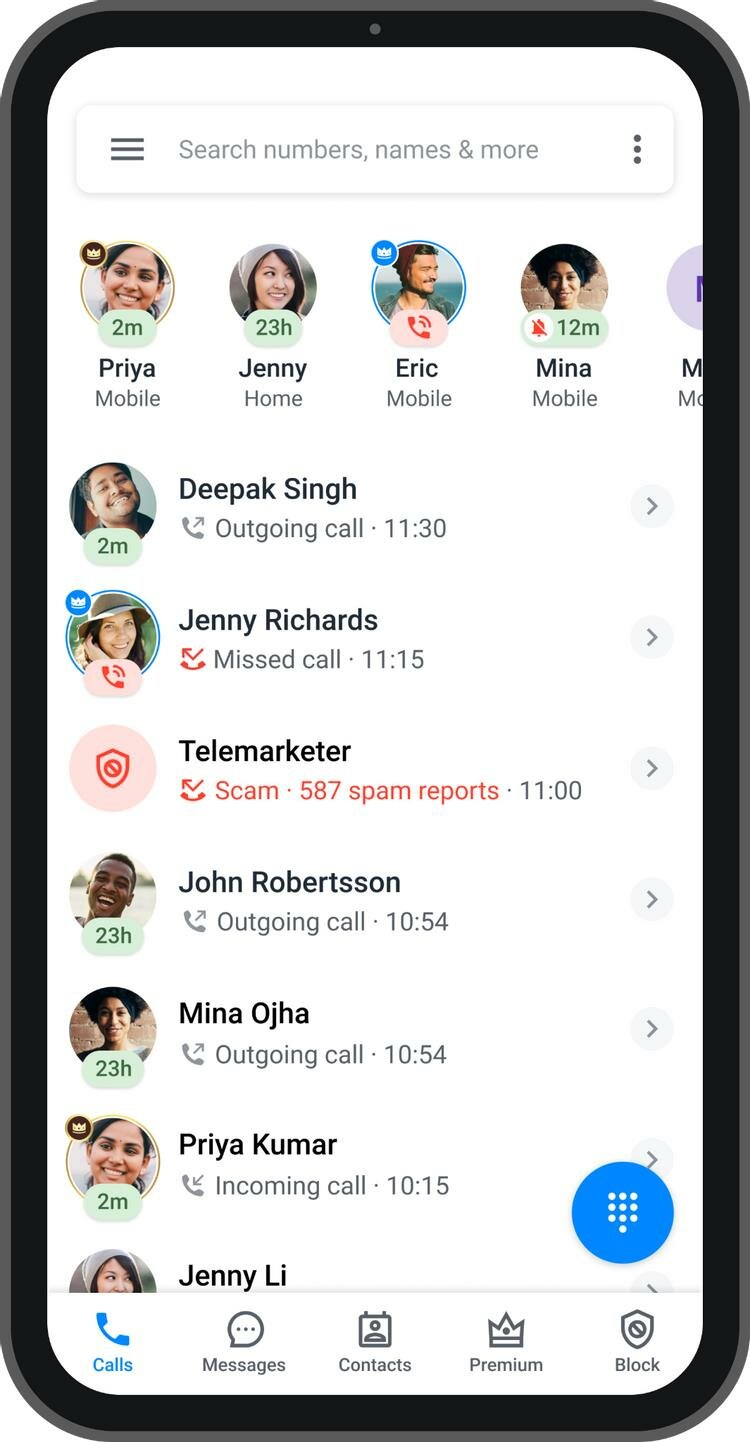Open Deepak Singh's outgoing call entry
The height and width of the screenshot is (1442, 750).
coord(375,508)
